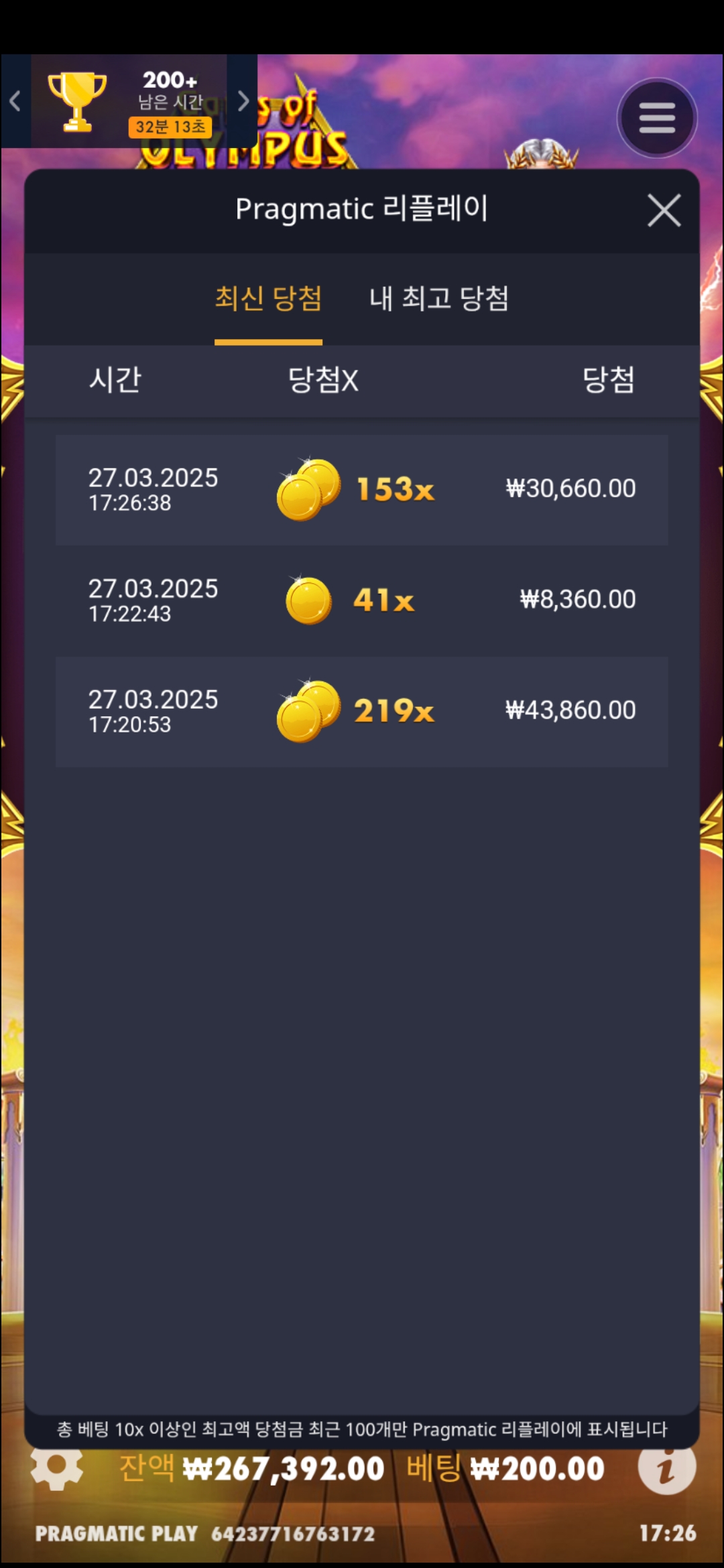Switch to the 내 최고 당첨 tab

(x=439, y=299)
